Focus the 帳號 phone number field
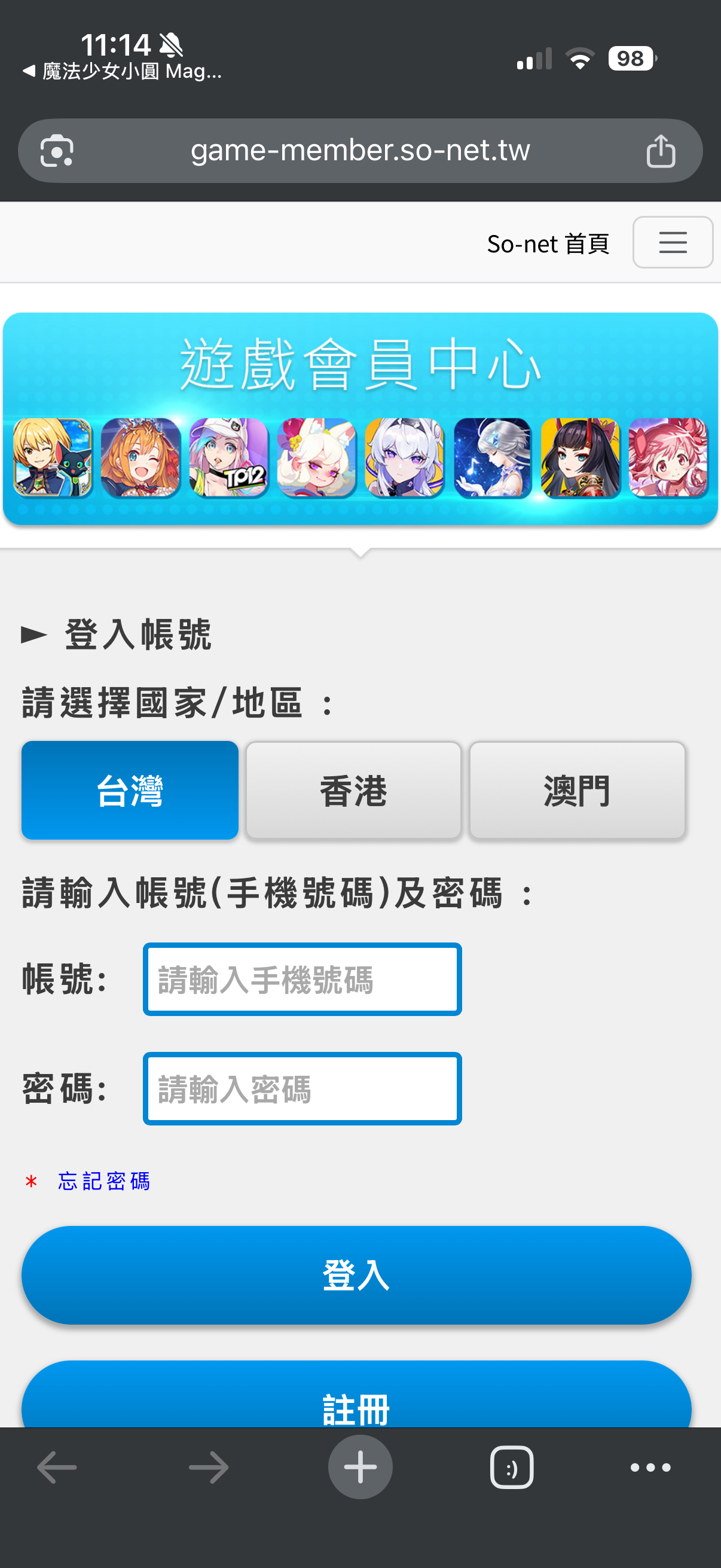 pyautogui.click(x=303, y=980)
